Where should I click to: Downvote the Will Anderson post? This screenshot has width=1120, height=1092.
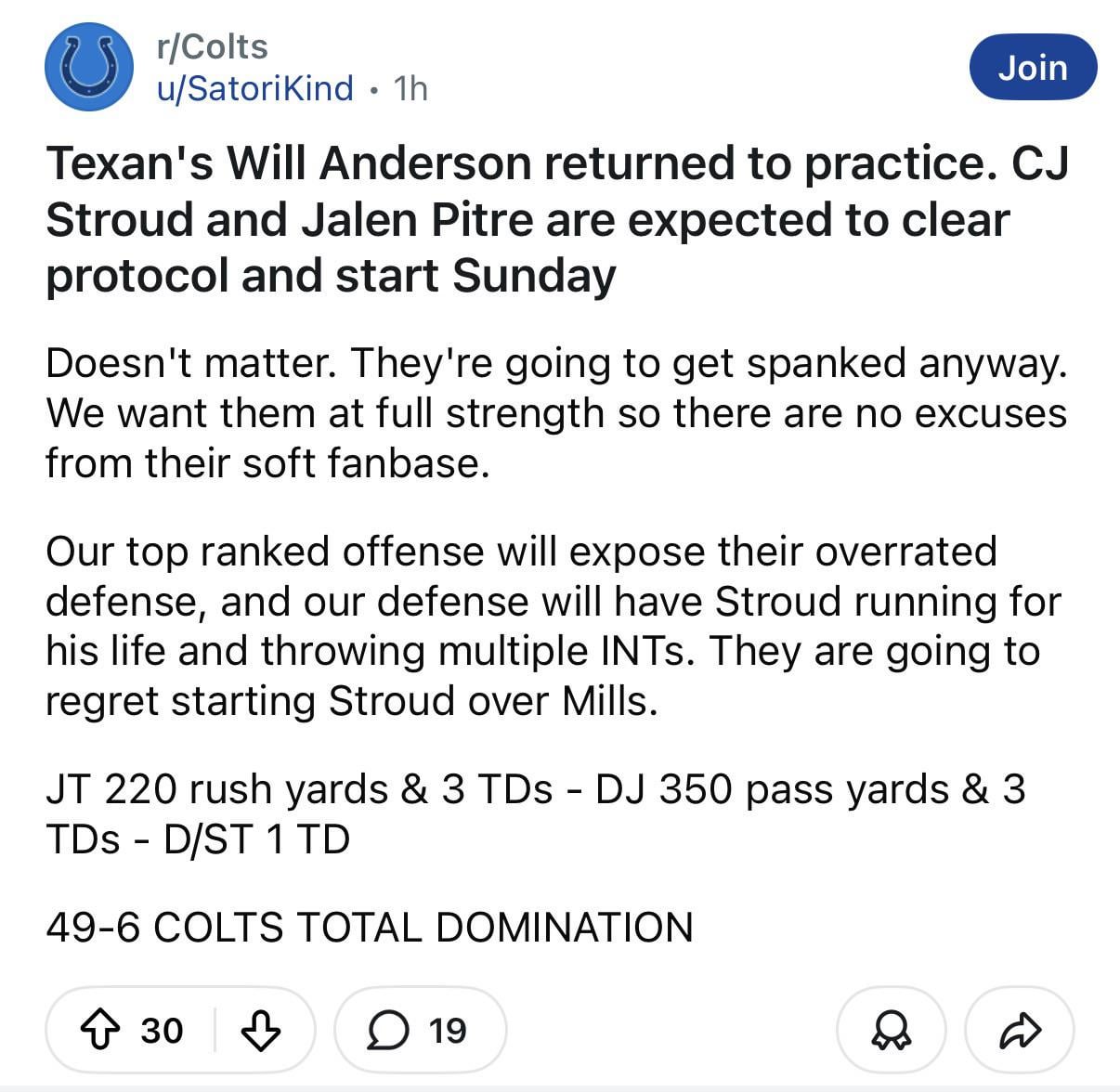[261, 1030]
